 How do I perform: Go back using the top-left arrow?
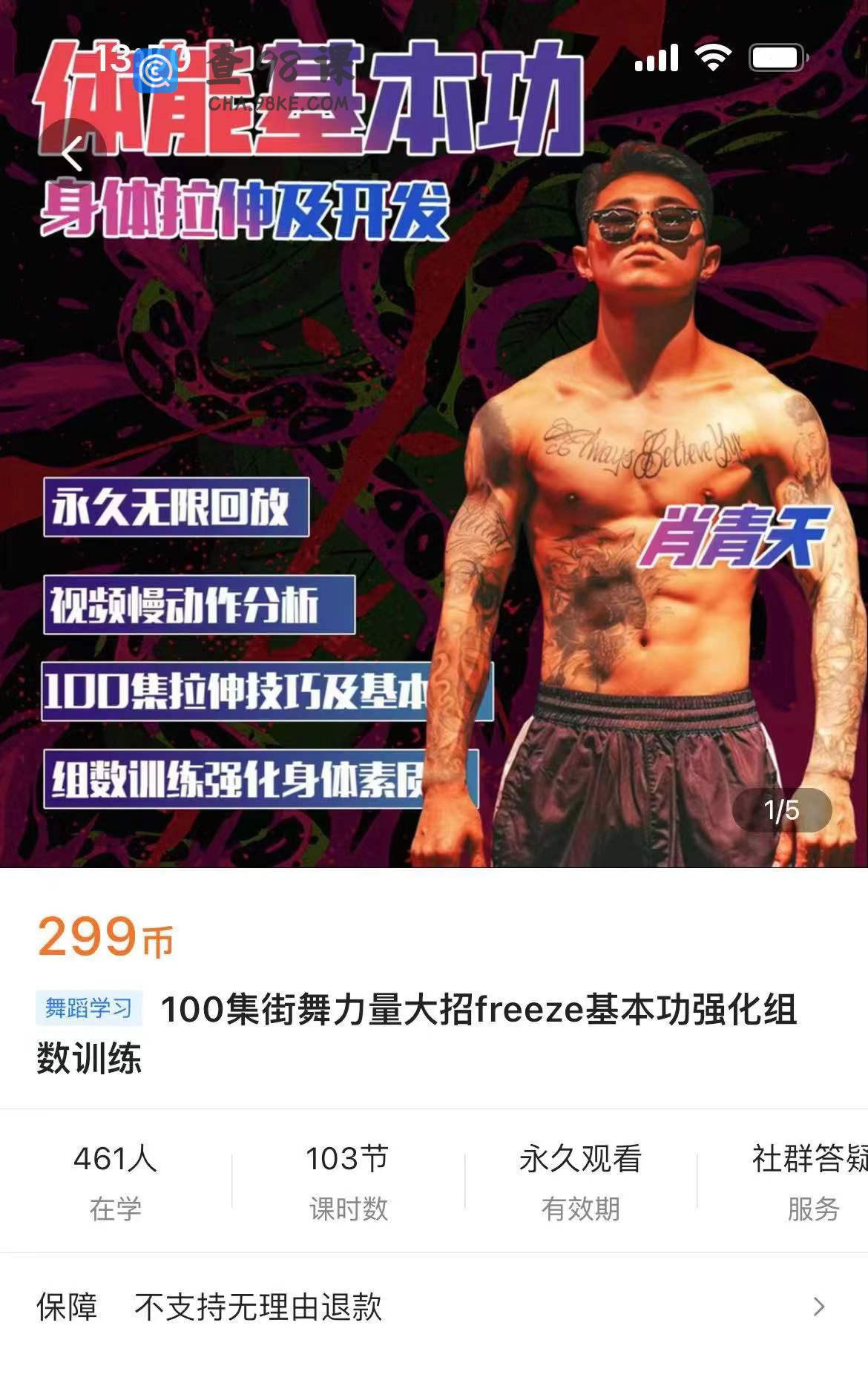(x=72, y=155)
